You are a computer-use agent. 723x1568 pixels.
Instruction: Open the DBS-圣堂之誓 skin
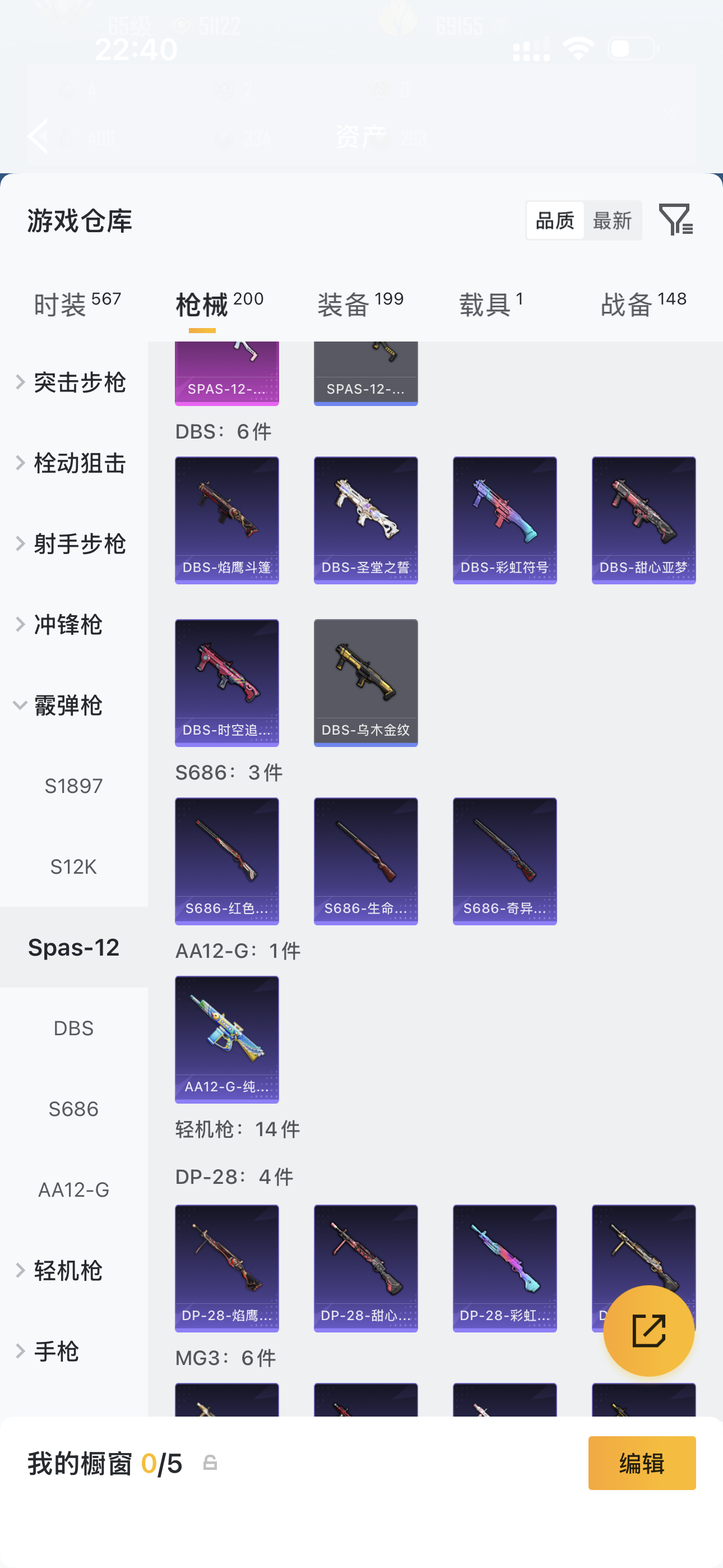coord(366,520)
